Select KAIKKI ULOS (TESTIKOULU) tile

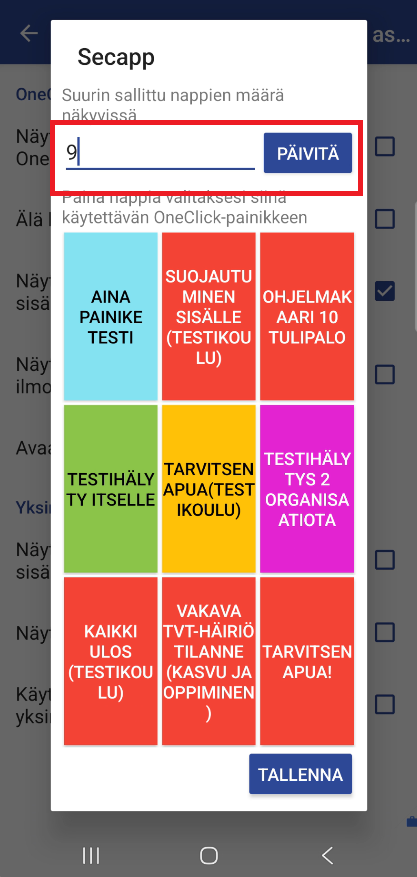111,661
